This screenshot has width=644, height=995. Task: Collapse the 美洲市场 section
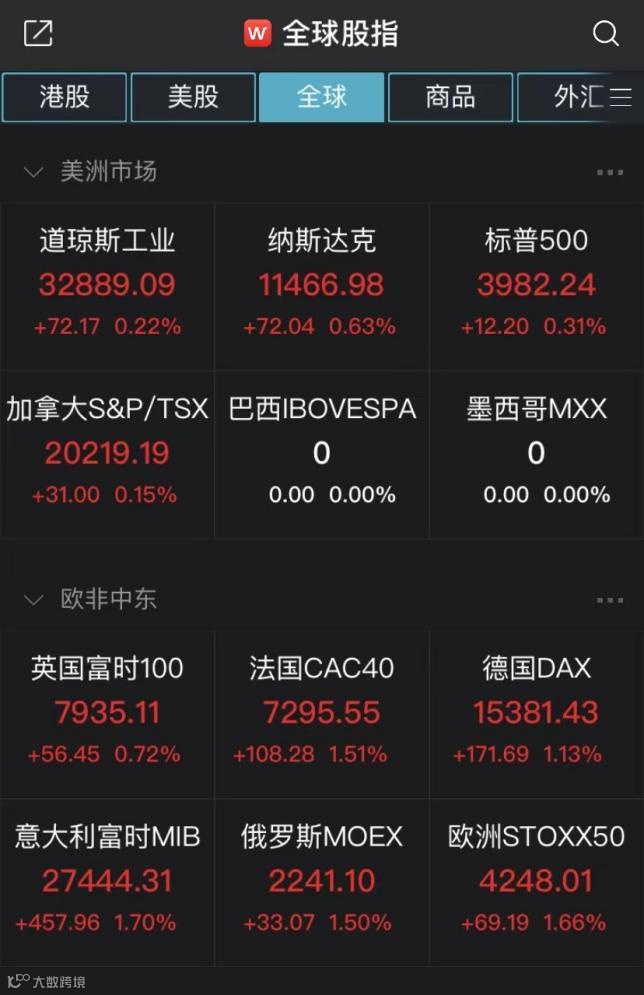tap(34, 172)
